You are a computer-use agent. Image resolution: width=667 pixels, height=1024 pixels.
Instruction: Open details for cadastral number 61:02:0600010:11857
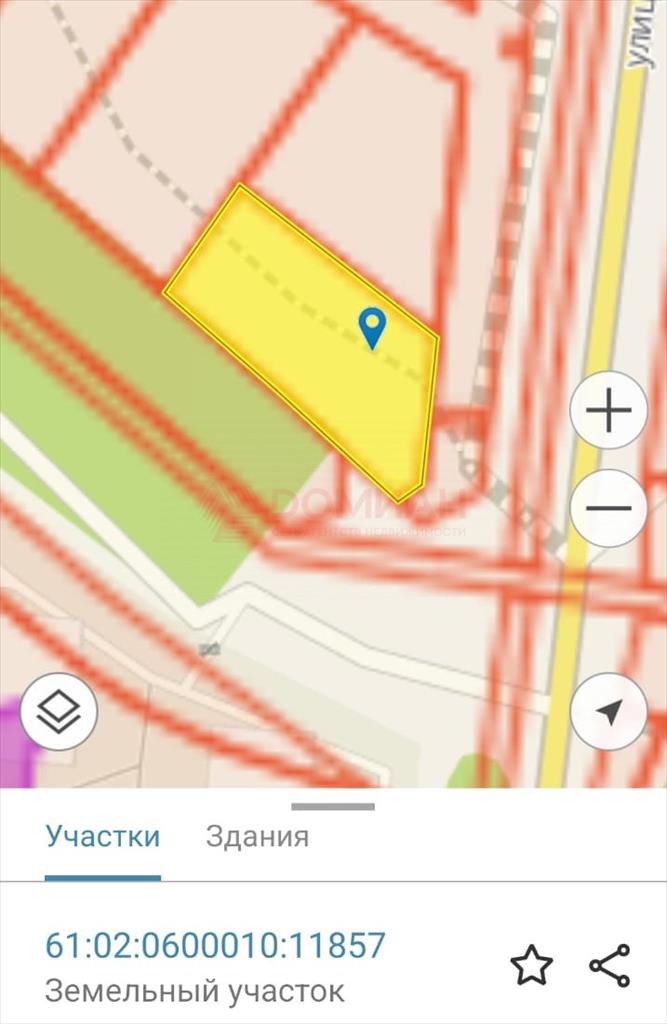click(x=215, y=945)
